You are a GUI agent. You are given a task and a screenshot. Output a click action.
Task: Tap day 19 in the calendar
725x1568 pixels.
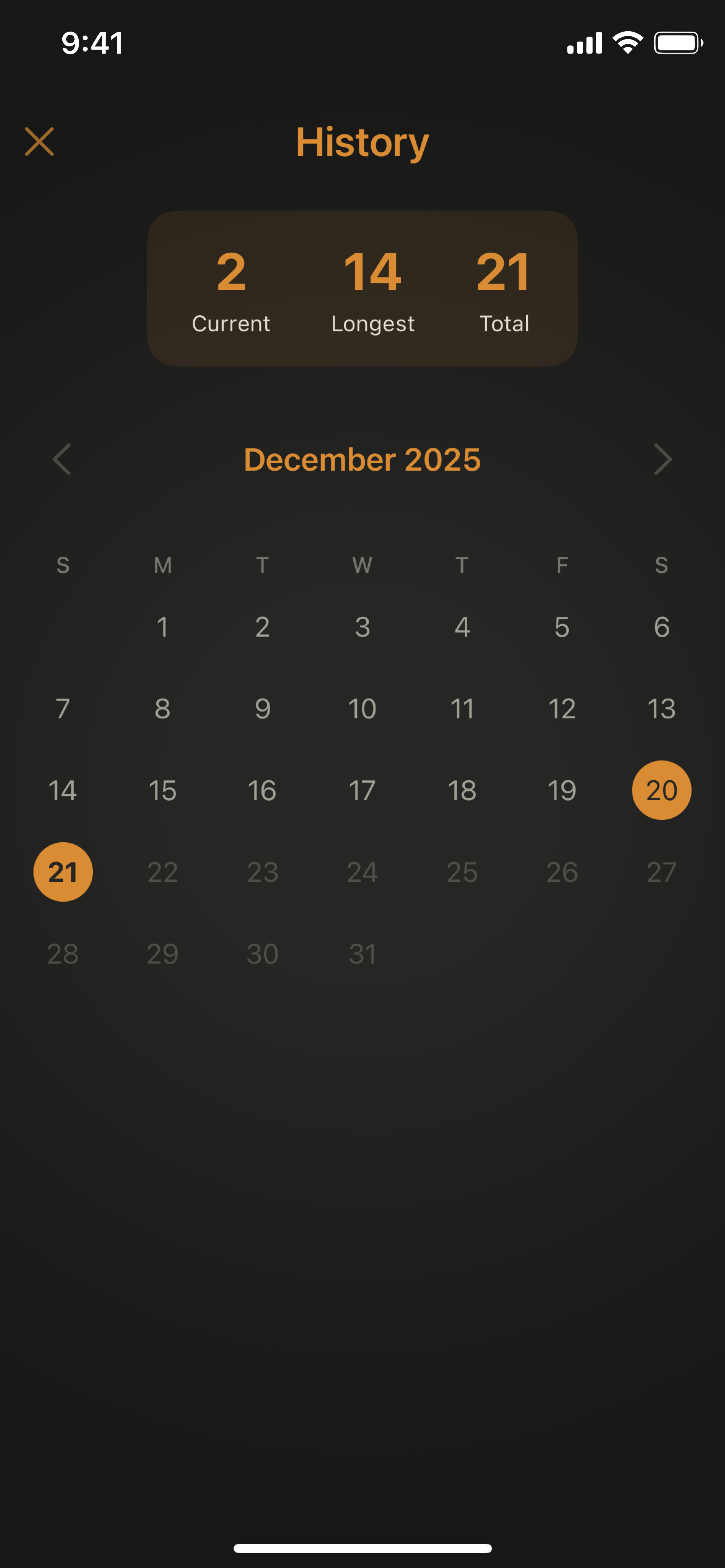(x=562, y=790)
